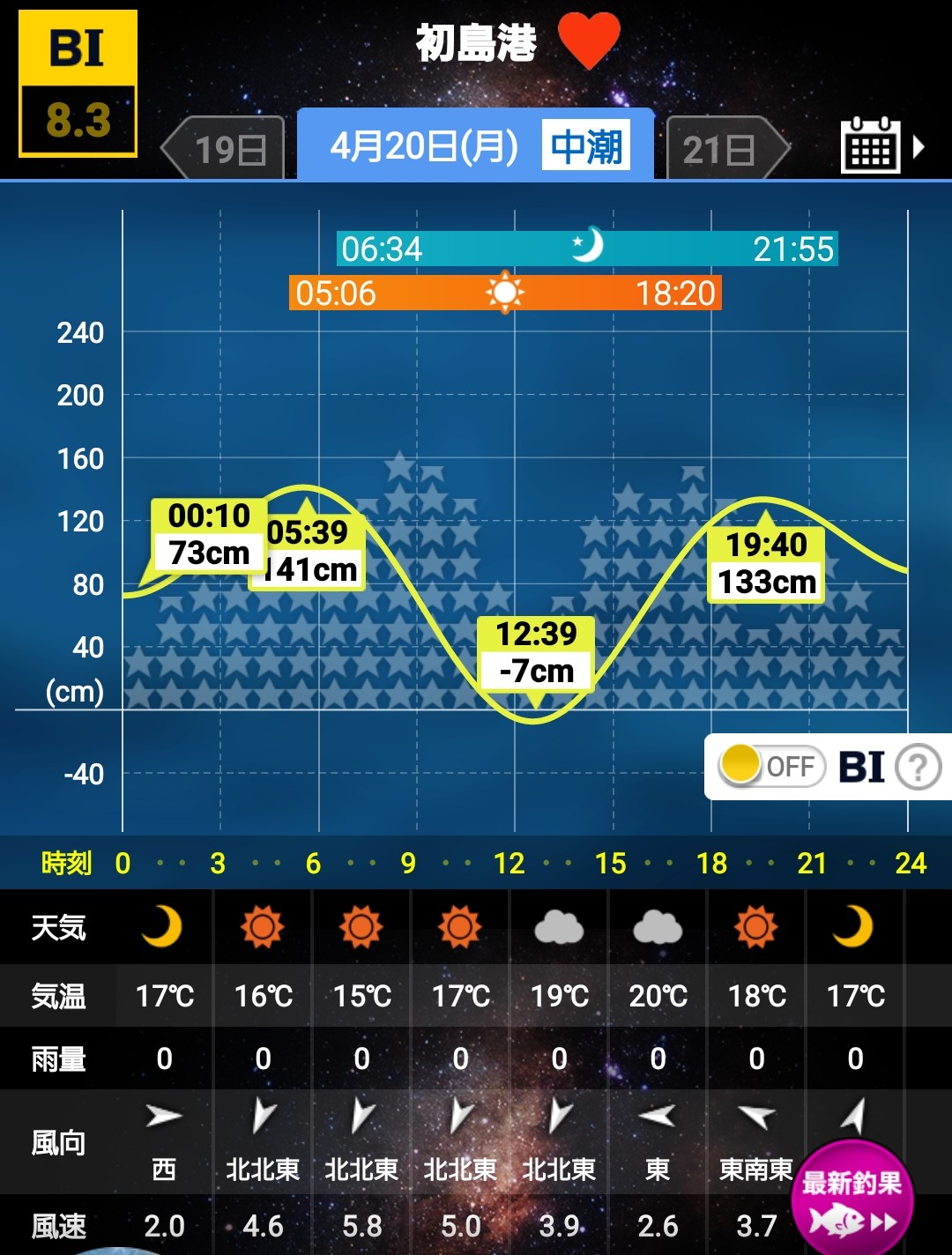Go to the previous day, 19日

[225, 149]
